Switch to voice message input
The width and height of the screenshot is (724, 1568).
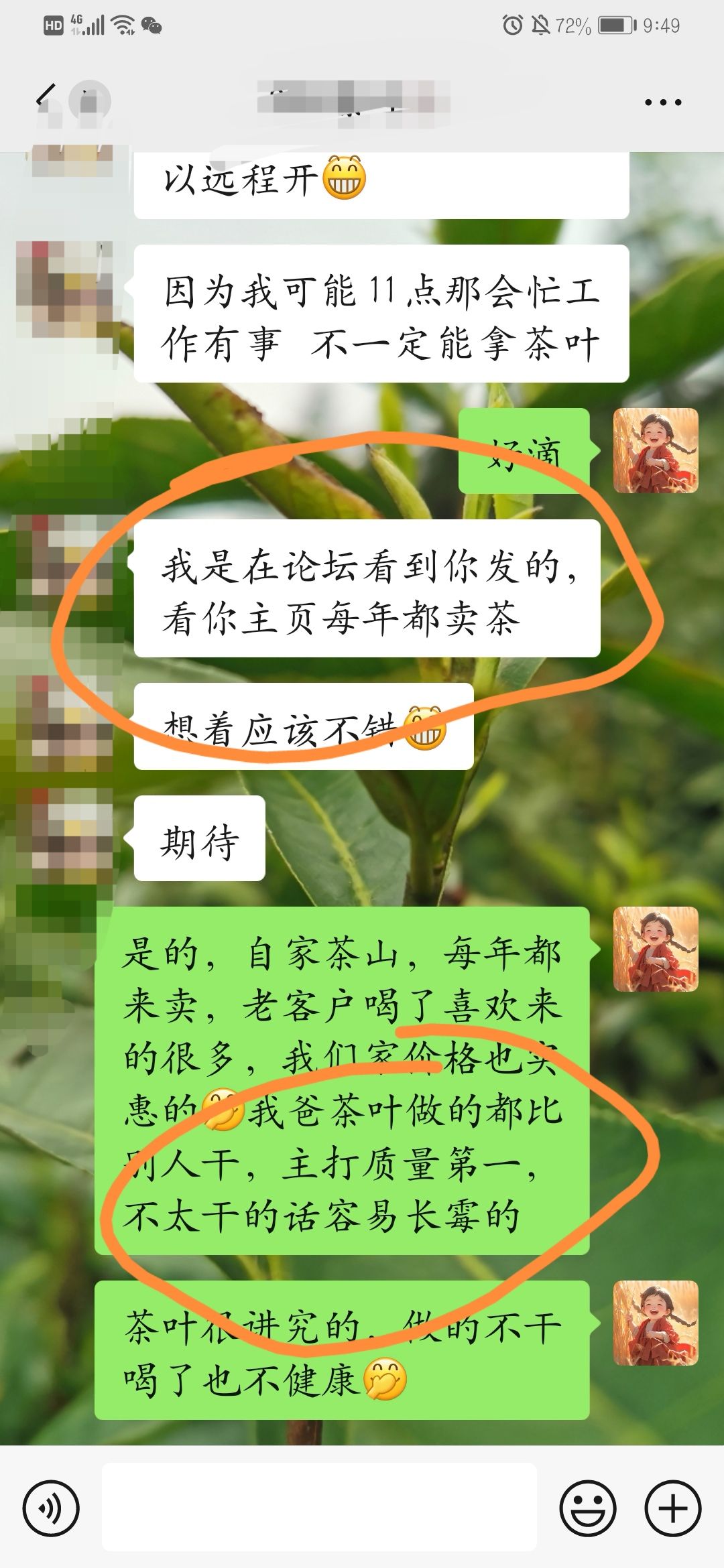(x=51, y=1508)
